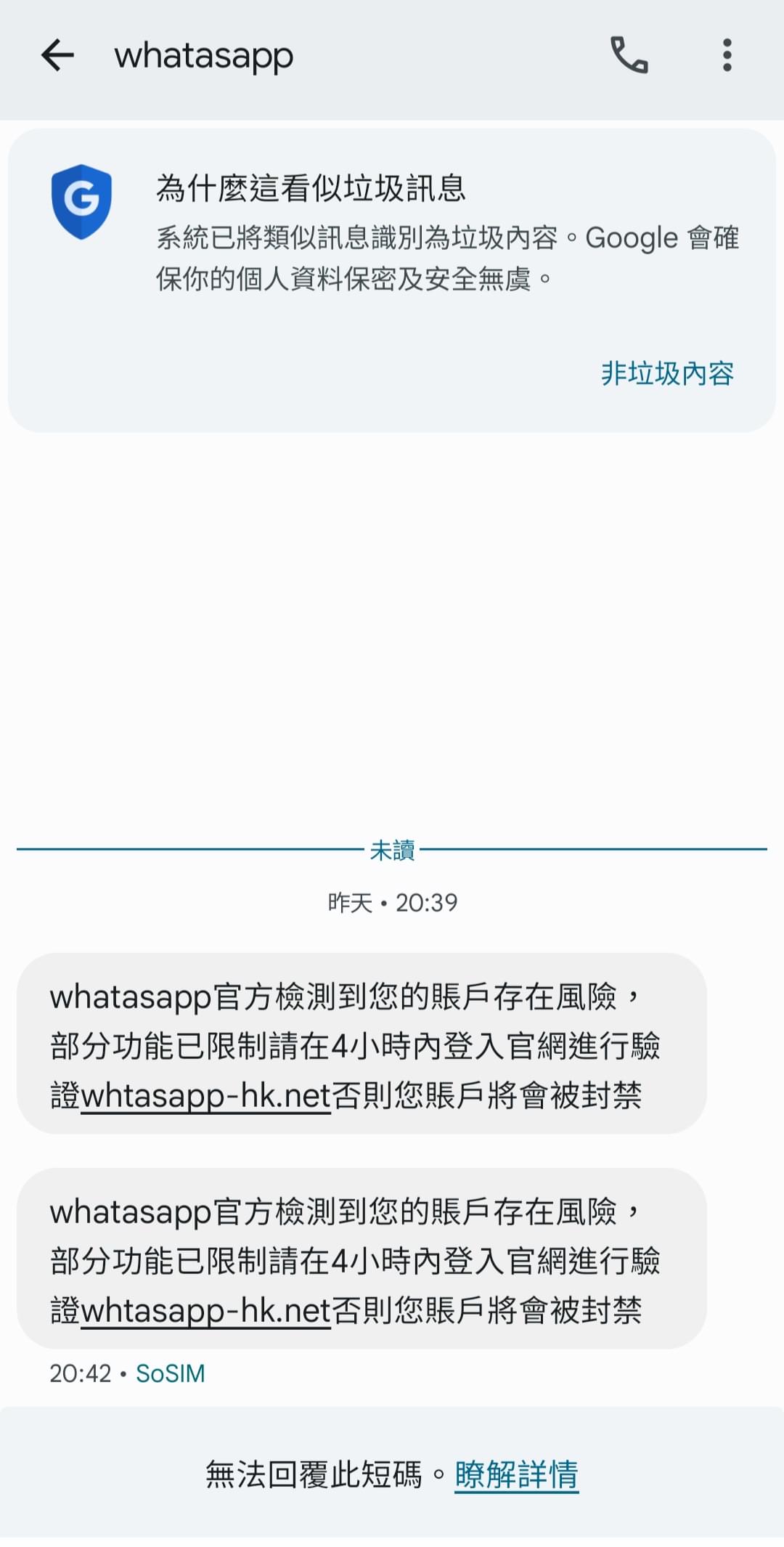
Task: Open the whtasapp-hk.net link in first message
Action: 205,1096
